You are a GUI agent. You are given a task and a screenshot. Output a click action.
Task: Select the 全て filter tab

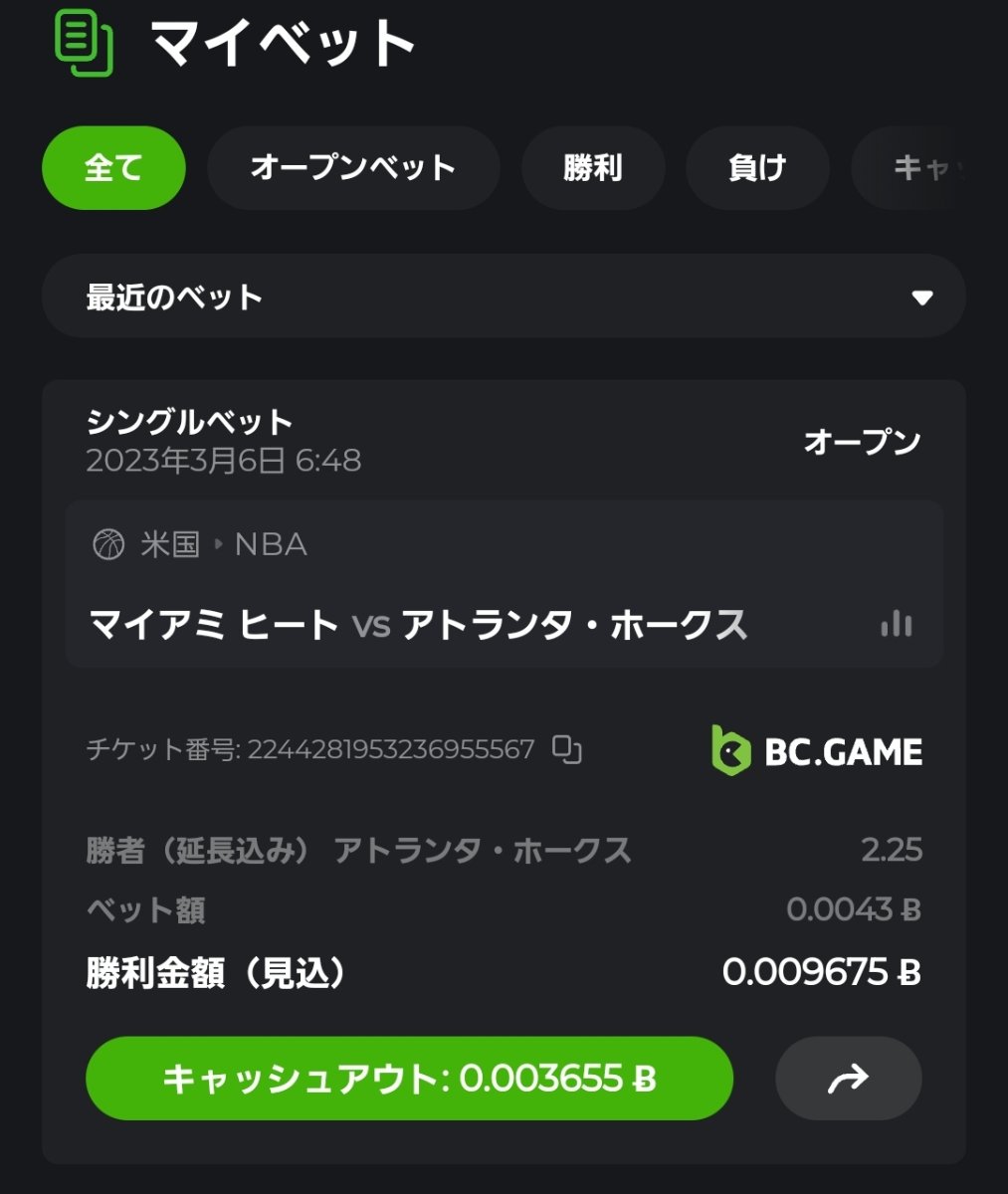click(113, 168)
